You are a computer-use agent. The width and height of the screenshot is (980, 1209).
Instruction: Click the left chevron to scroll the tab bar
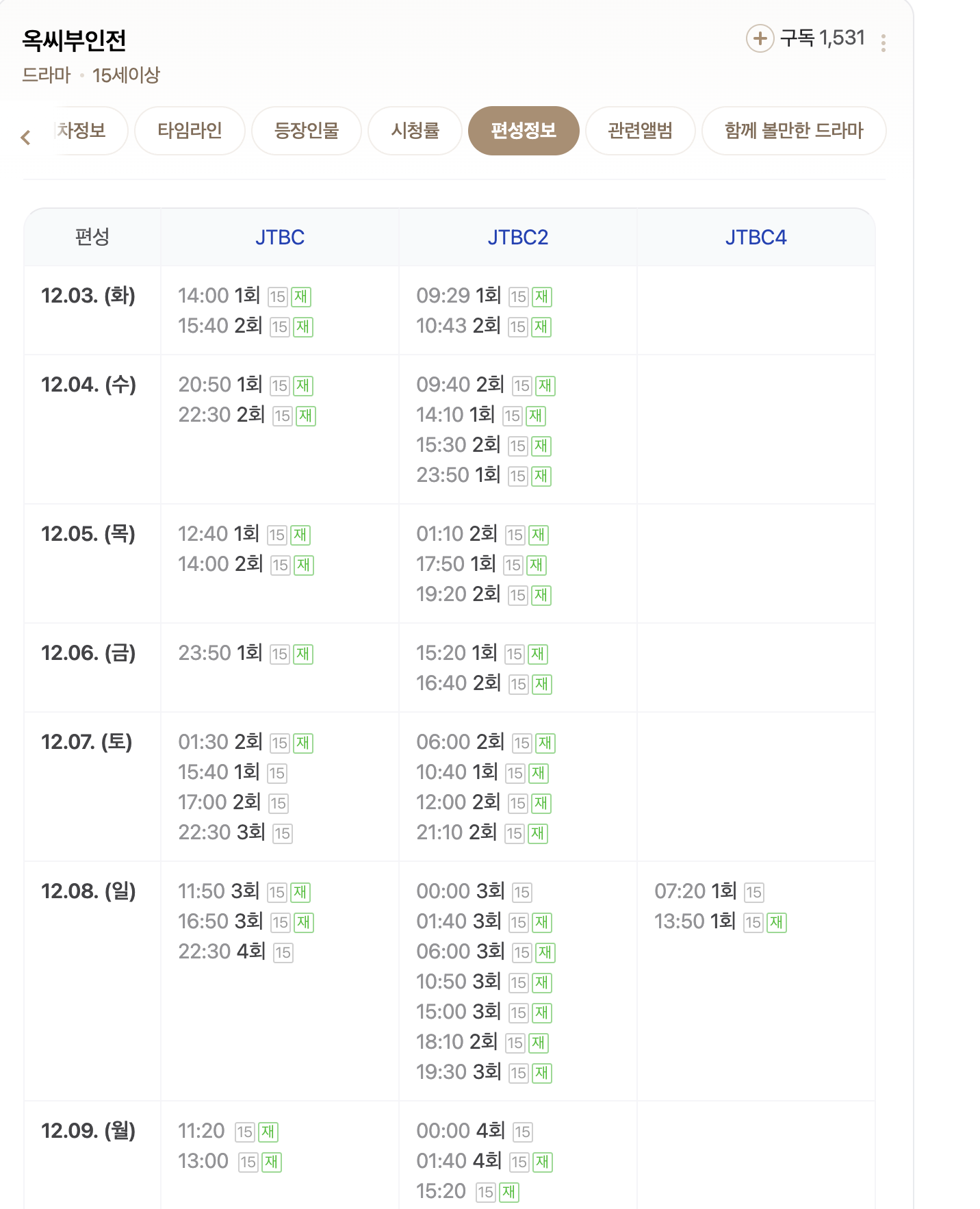pyautogui.click(x=25, y=137)
